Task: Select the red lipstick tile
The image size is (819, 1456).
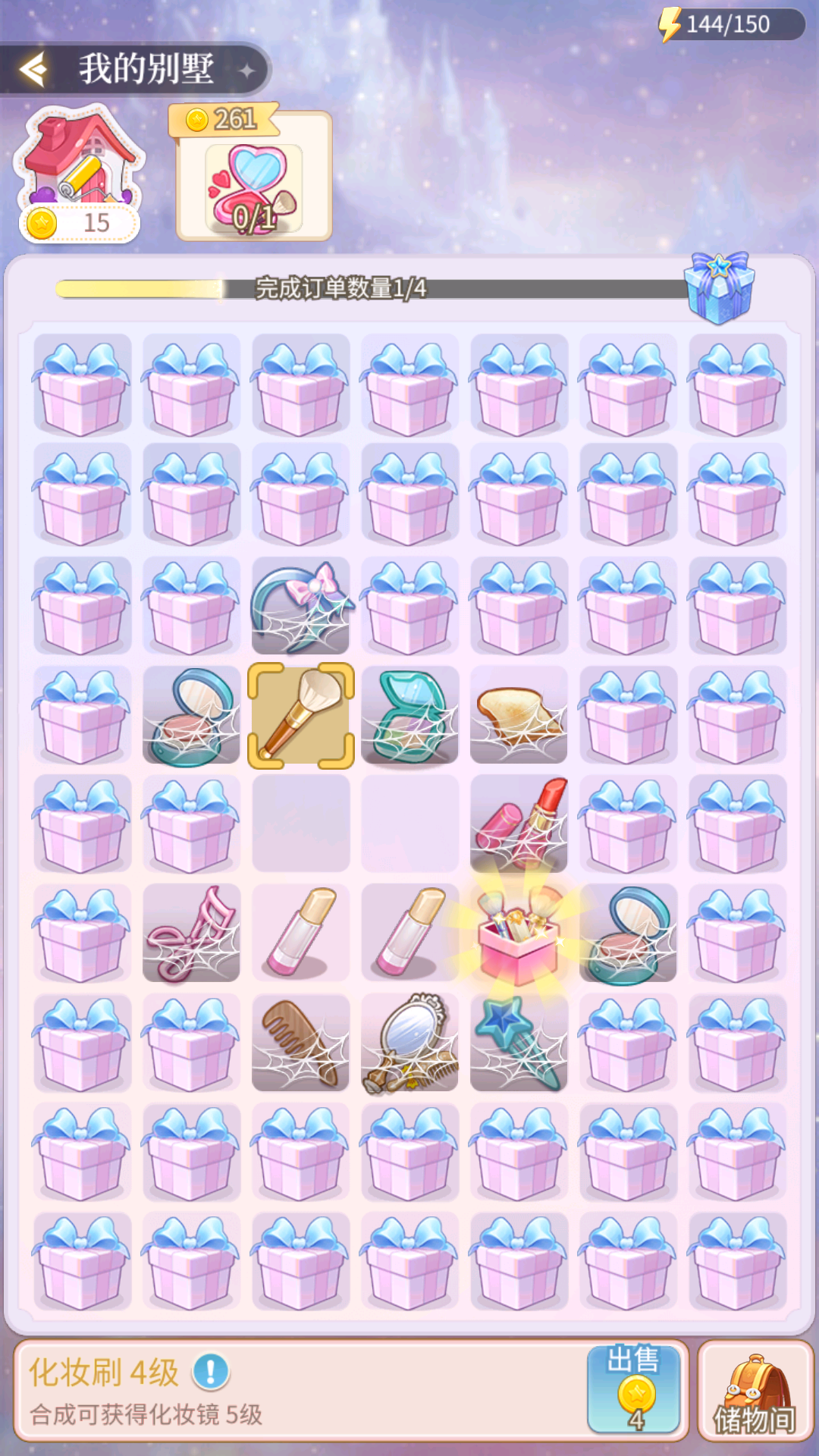Action: (519, 825)
